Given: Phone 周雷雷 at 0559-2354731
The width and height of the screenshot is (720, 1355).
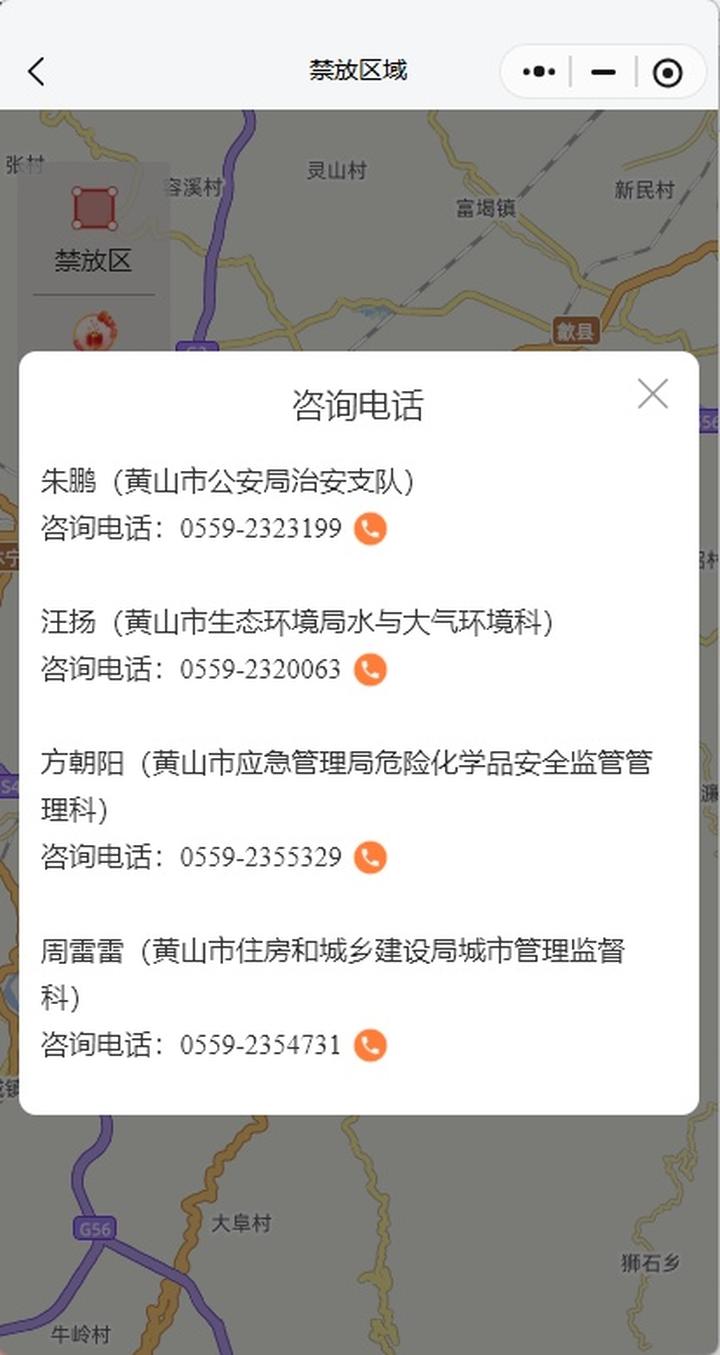Looking at the screenshot, I should pyautogui.click(x=370, y=1045).
